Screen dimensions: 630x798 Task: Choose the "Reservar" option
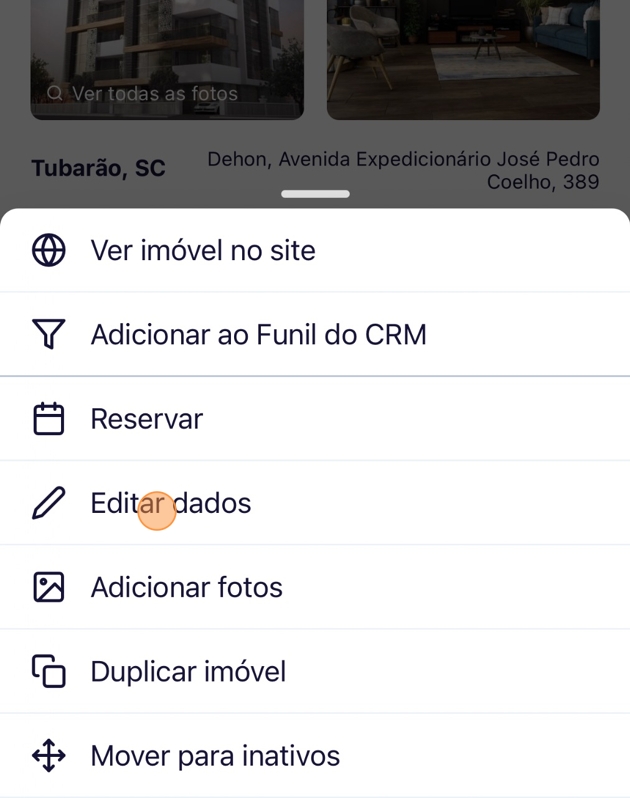[146, 419]
